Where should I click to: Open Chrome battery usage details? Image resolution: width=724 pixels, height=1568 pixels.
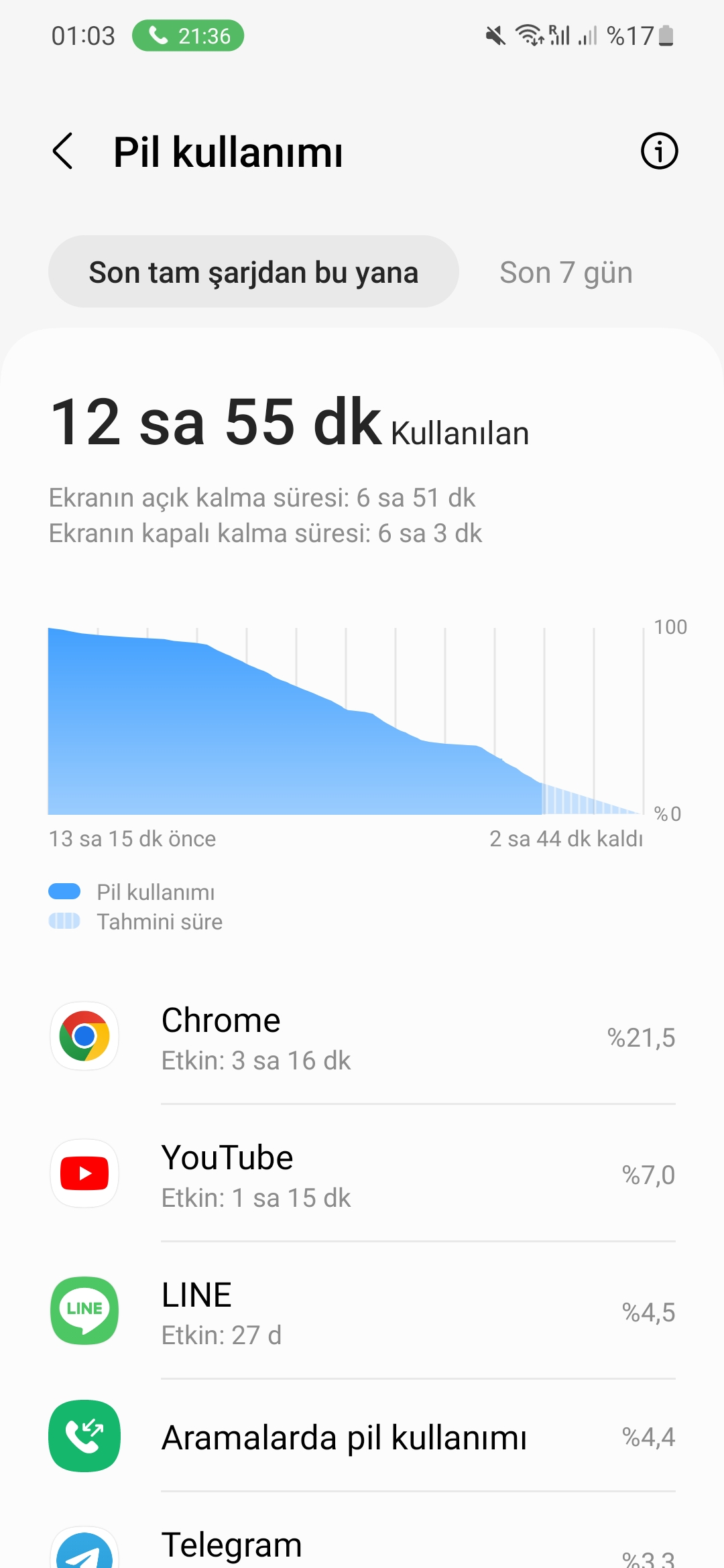[x=362, y=1037]
